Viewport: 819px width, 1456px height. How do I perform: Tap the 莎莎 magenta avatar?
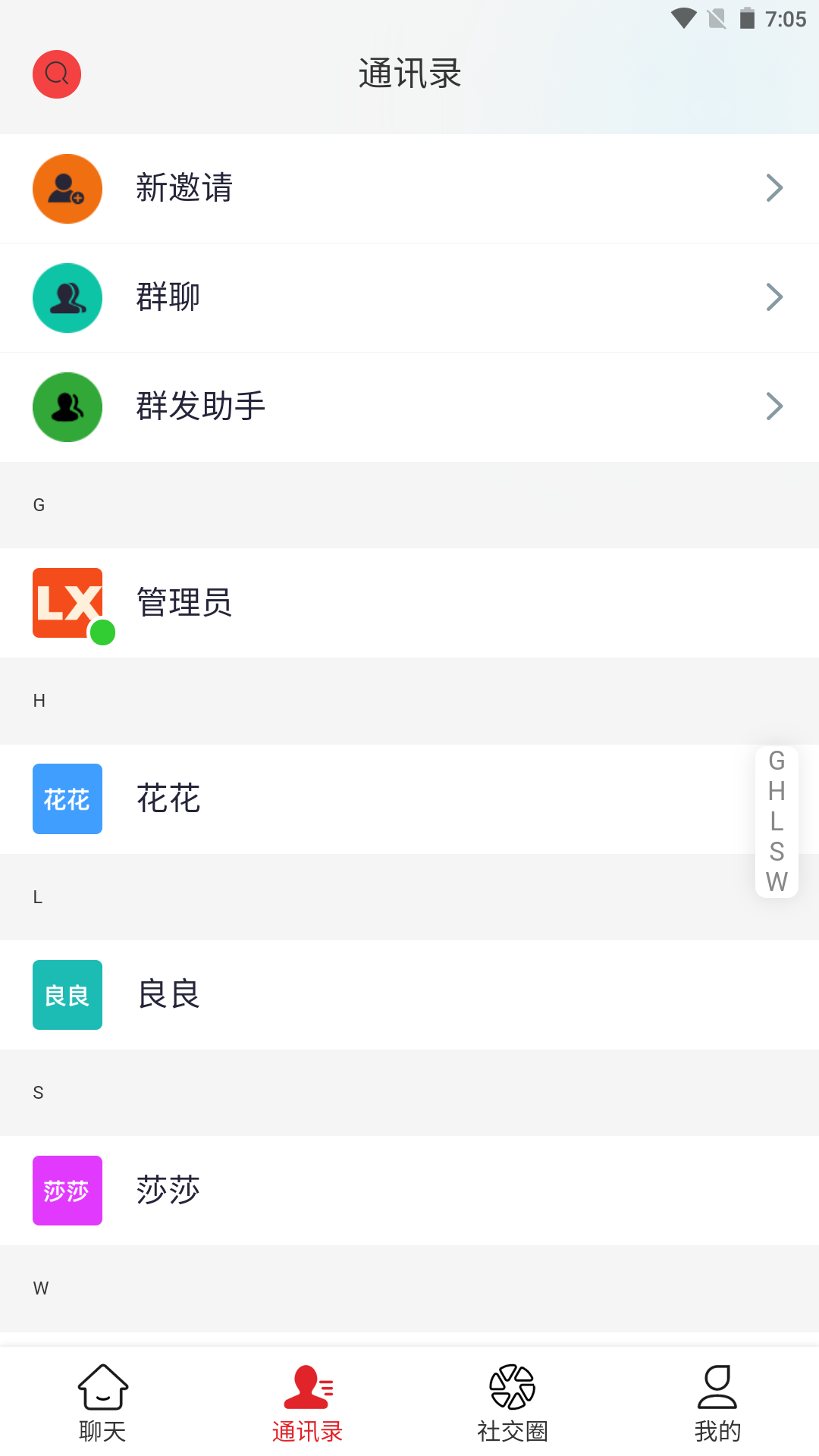click(67, 1191)
